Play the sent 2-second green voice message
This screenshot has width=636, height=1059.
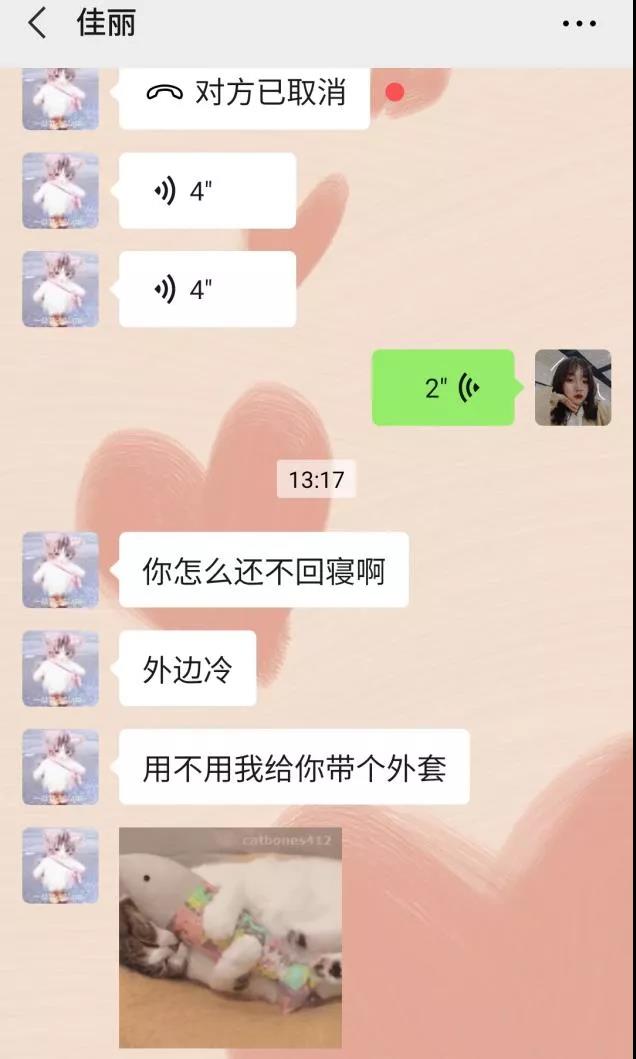[x=444, y=388]
